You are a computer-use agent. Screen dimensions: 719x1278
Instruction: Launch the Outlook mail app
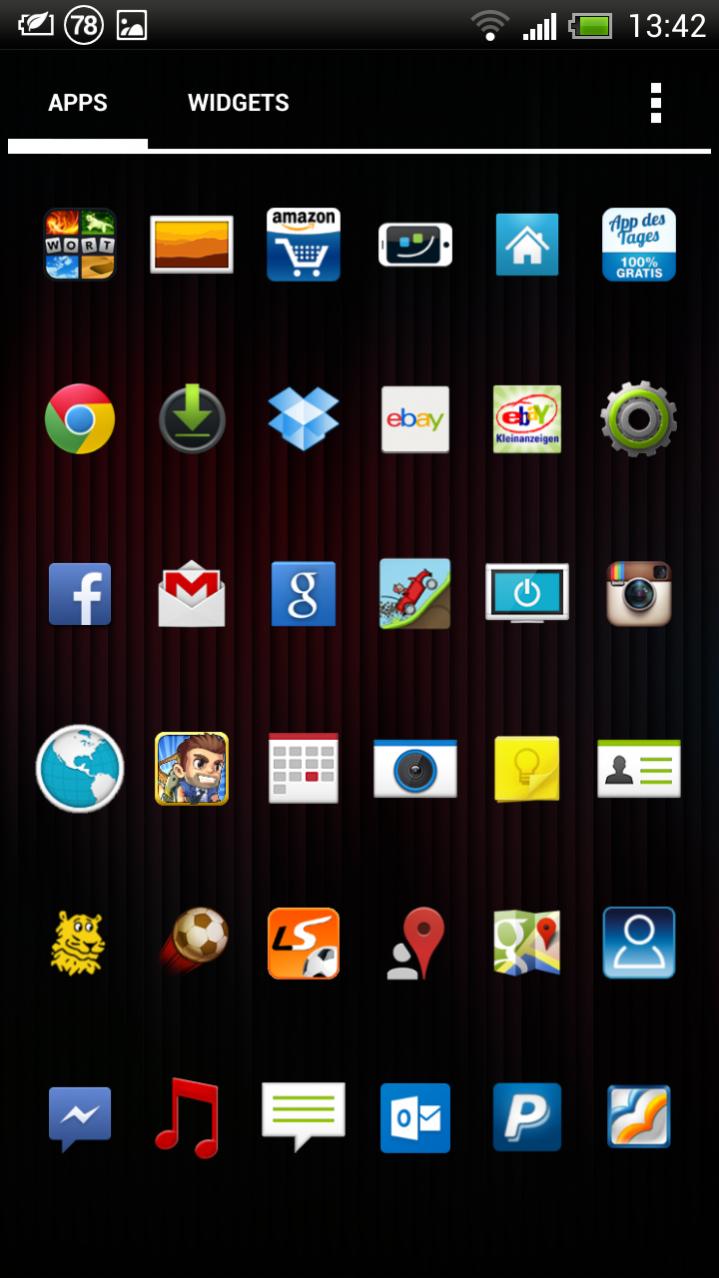(415, 1117)
